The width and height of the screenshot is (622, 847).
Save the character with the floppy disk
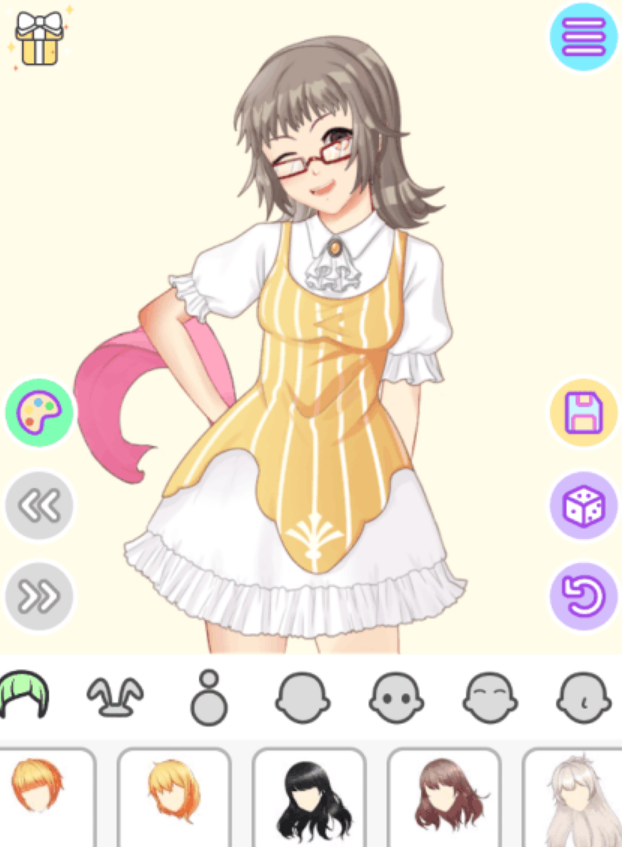[x=583, y=412]
